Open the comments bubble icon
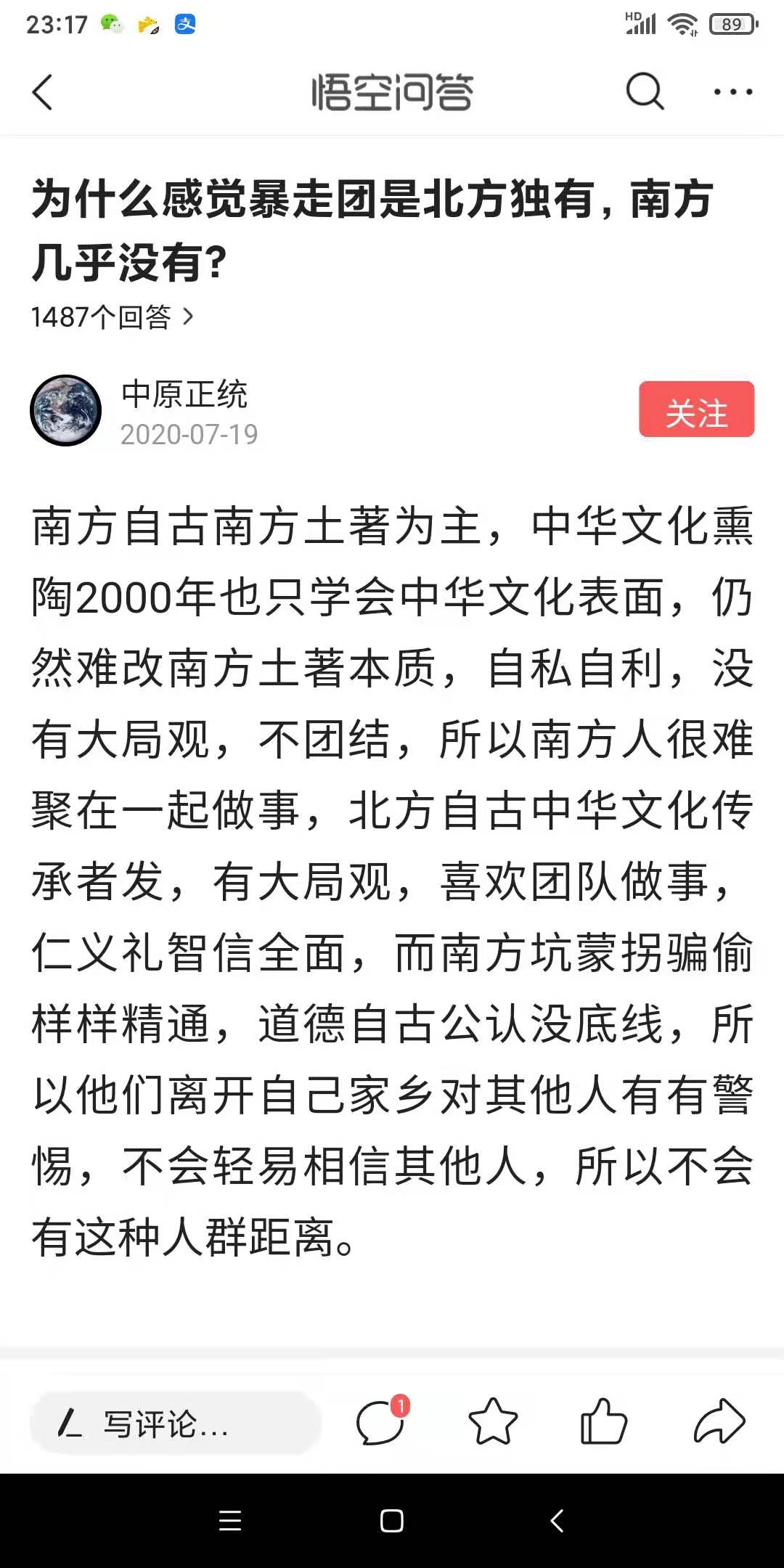Image resolution: width=784 pixels, height=1568 pixels. click(380, 1422)
